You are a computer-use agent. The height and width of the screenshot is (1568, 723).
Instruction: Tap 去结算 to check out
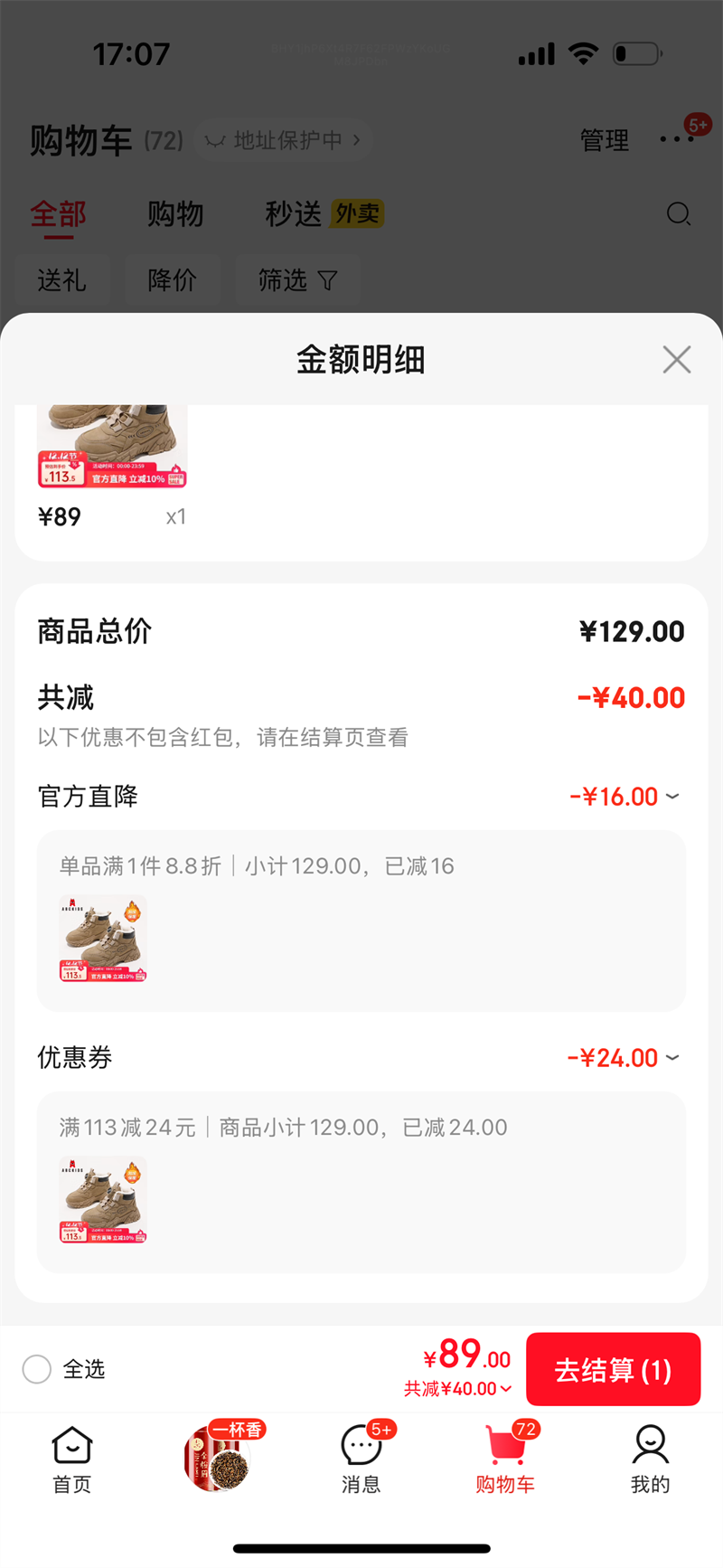click(613, 1369)
